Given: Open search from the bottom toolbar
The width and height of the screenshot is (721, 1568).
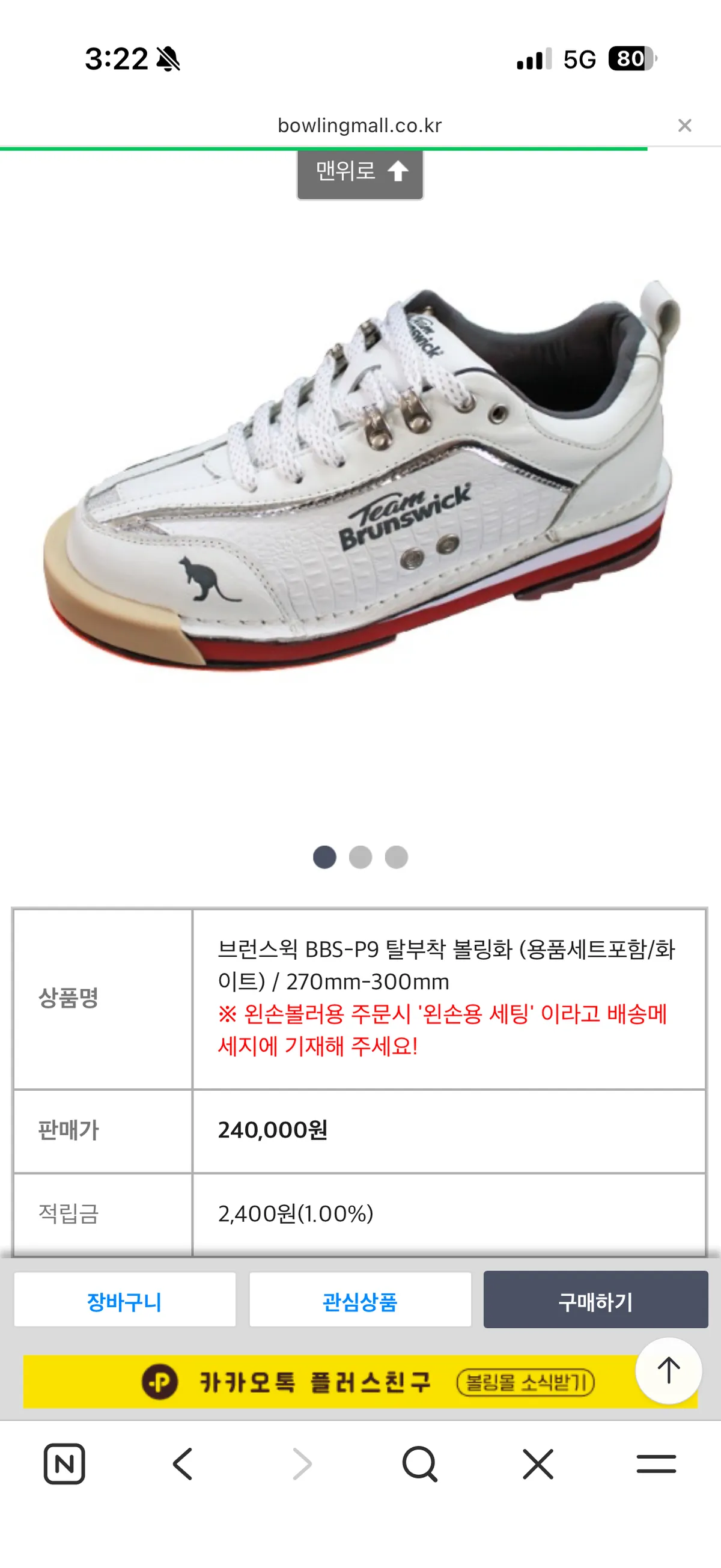Looking at the screenshot, I should pyautogui.click(x=420, y=1464).
